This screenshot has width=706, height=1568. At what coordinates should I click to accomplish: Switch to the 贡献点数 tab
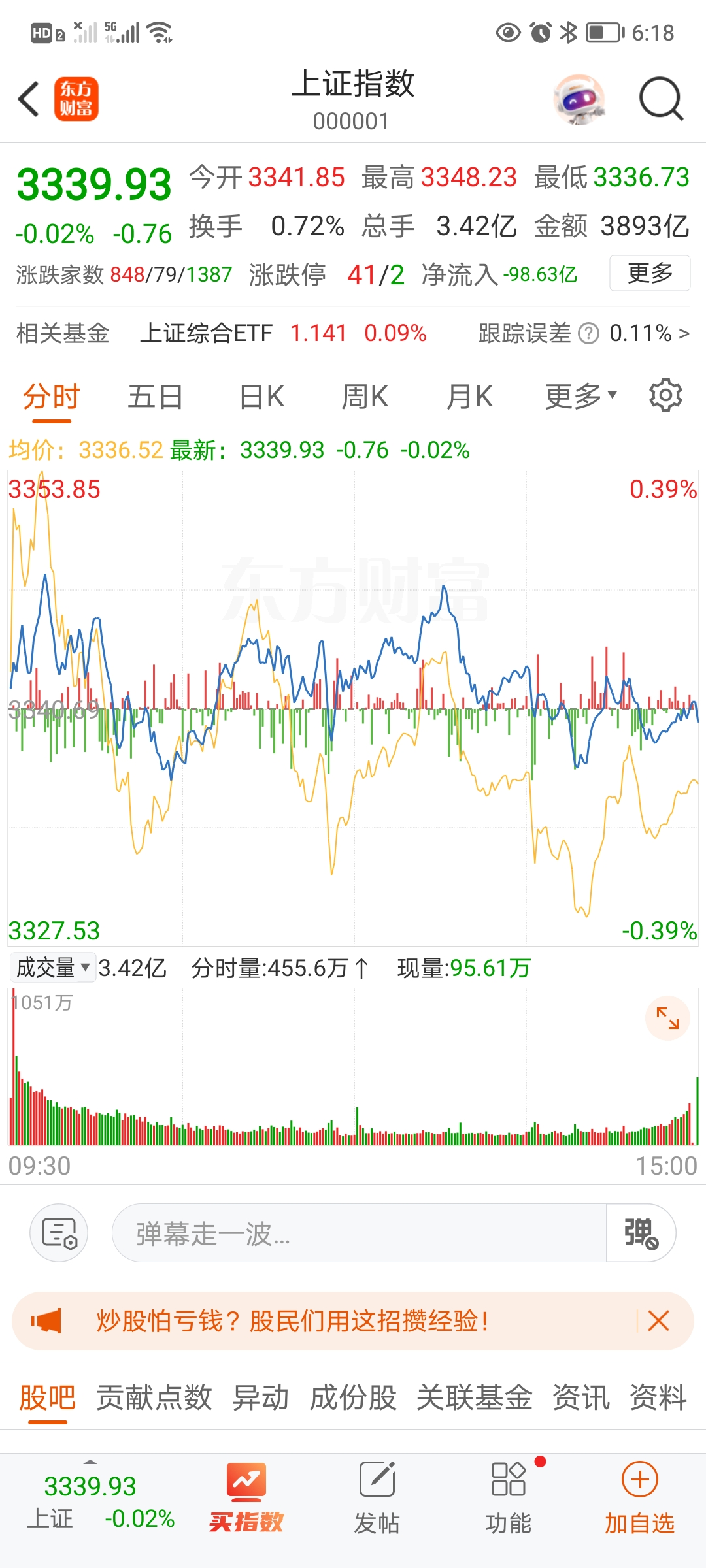tap(154, 1397)
